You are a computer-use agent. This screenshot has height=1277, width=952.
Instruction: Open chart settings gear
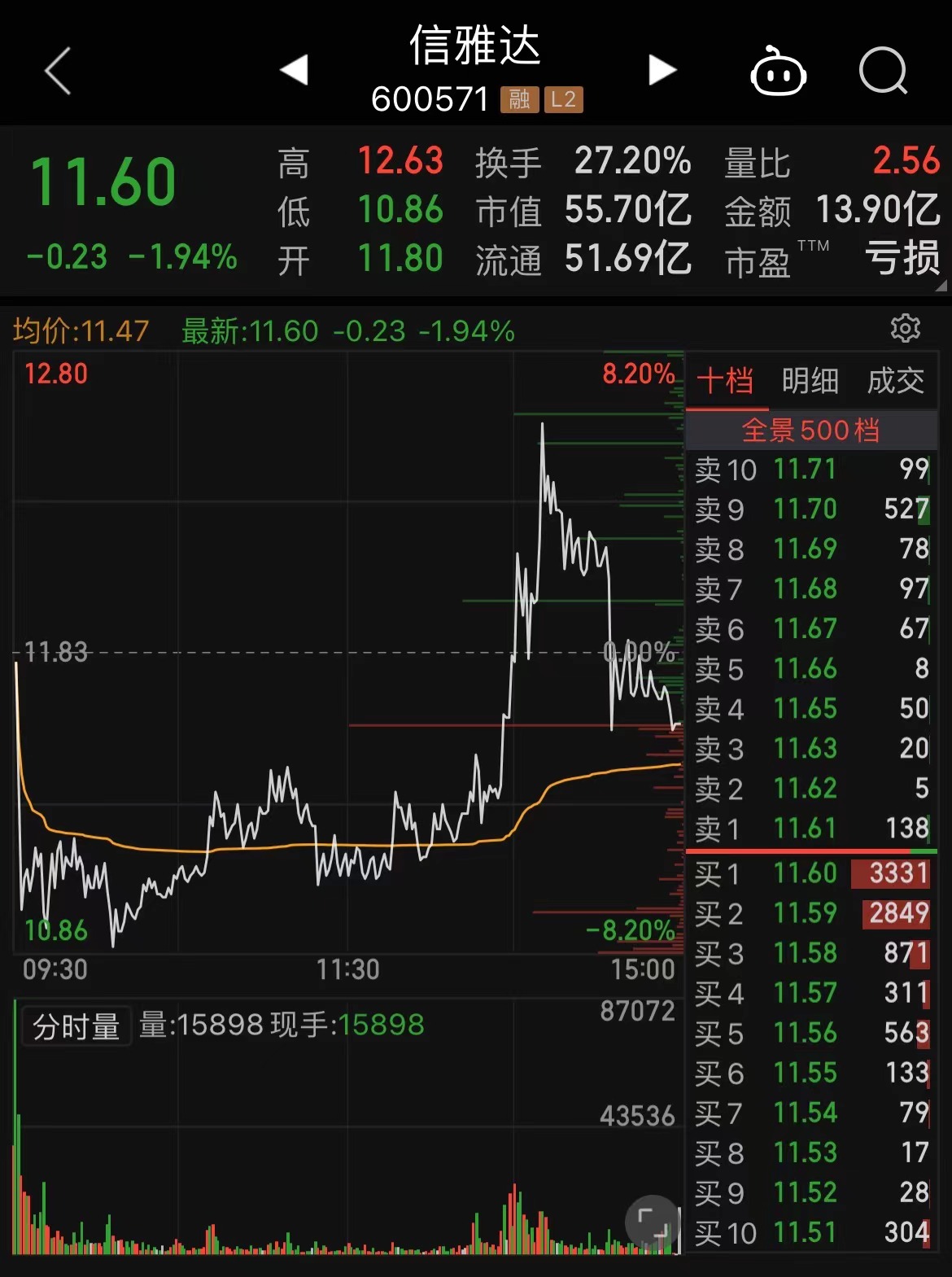[x=905, y=328]
